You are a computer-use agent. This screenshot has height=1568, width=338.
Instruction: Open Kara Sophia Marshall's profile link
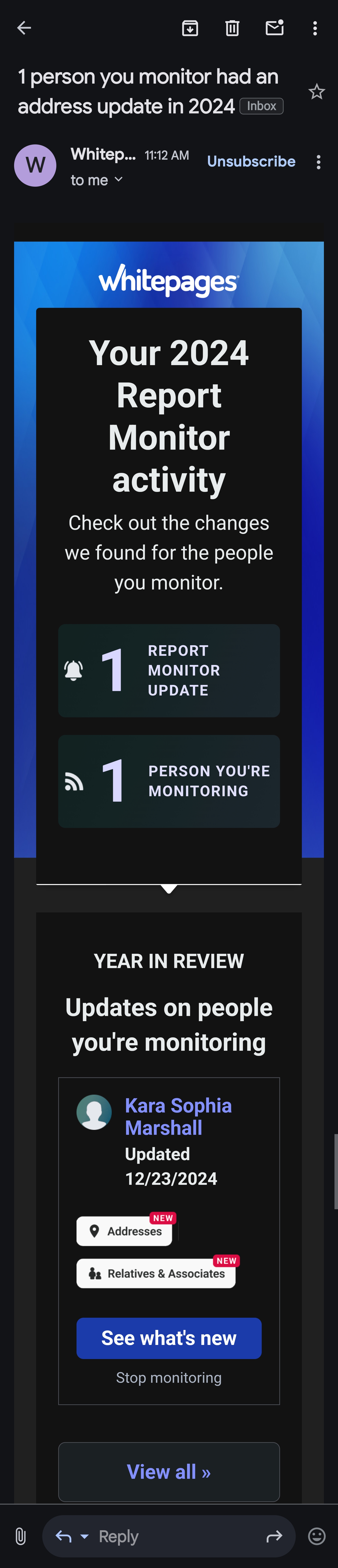click(x=178, y=1116)
